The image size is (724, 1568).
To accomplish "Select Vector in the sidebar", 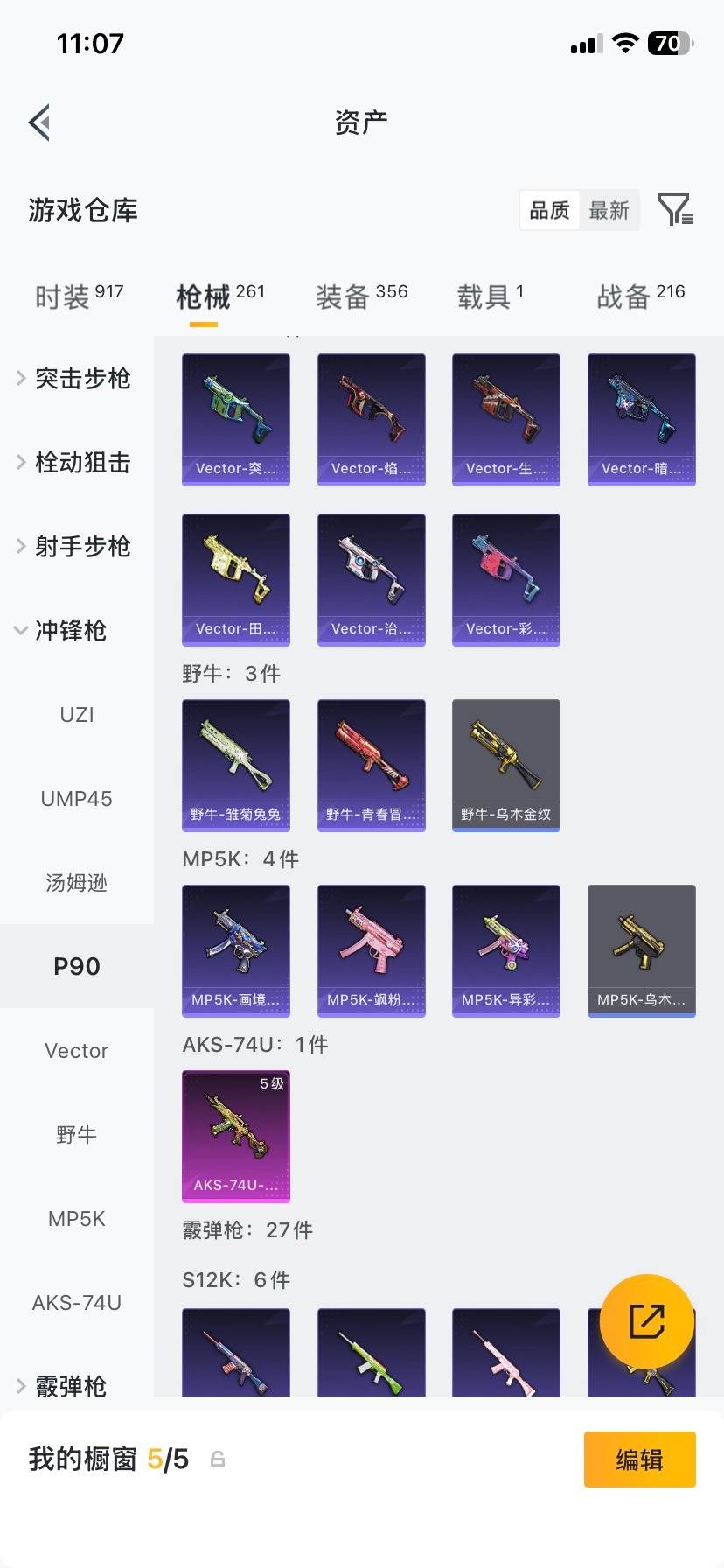I will (x=76, y=1050).
